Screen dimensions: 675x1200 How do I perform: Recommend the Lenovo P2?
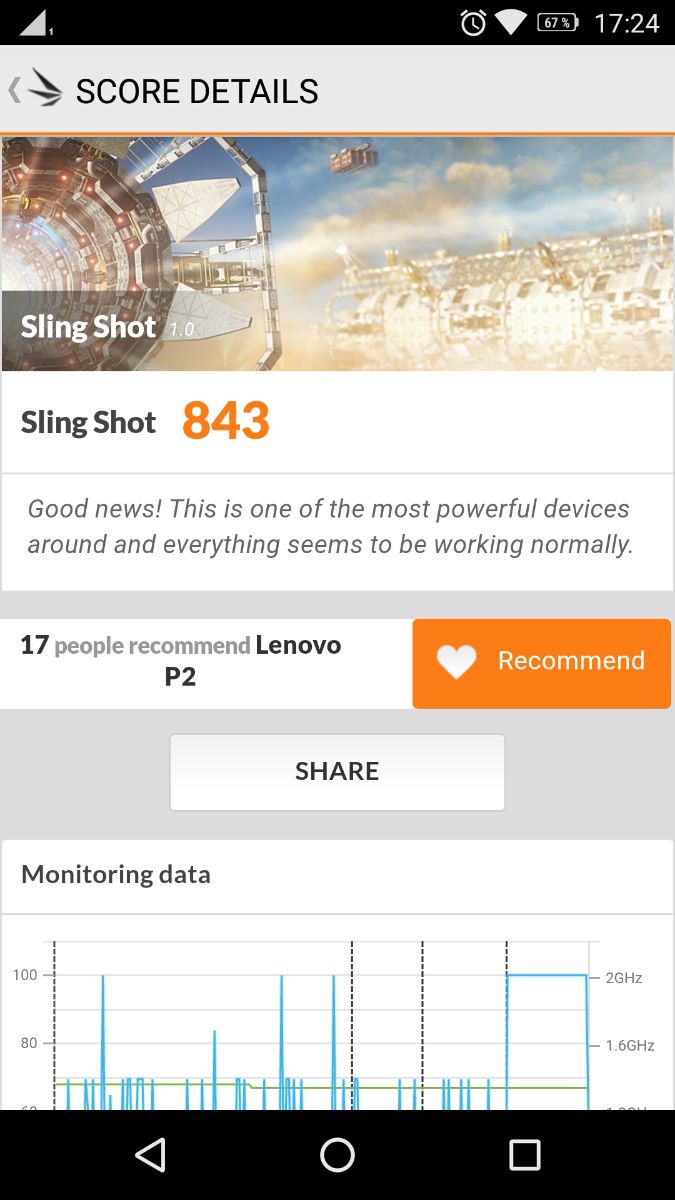click(541, 663)
